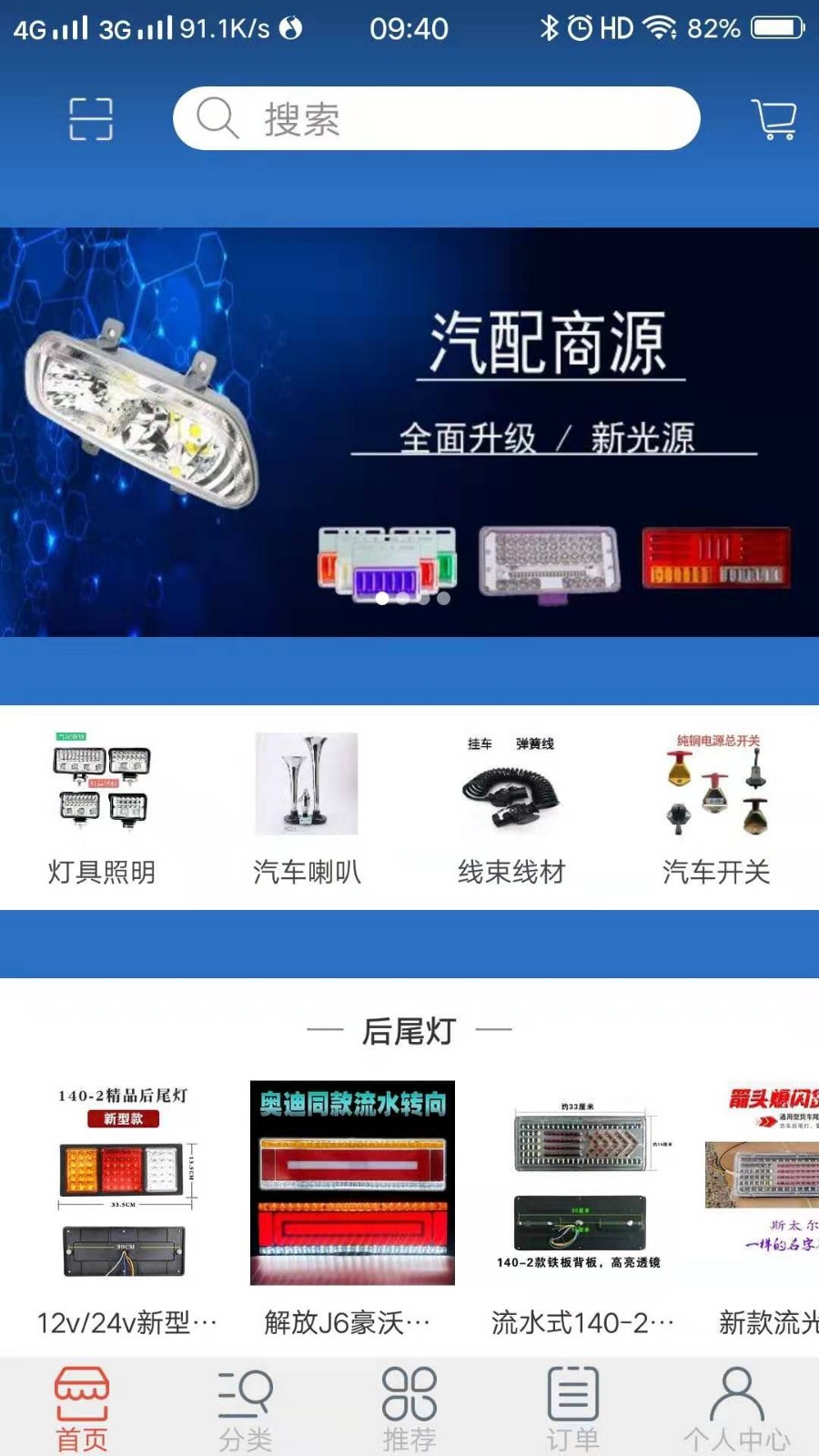Go to the 首页 tab
Image resolution: width=819 pixels, height=1456 pixels.
tap(82, 1409)
